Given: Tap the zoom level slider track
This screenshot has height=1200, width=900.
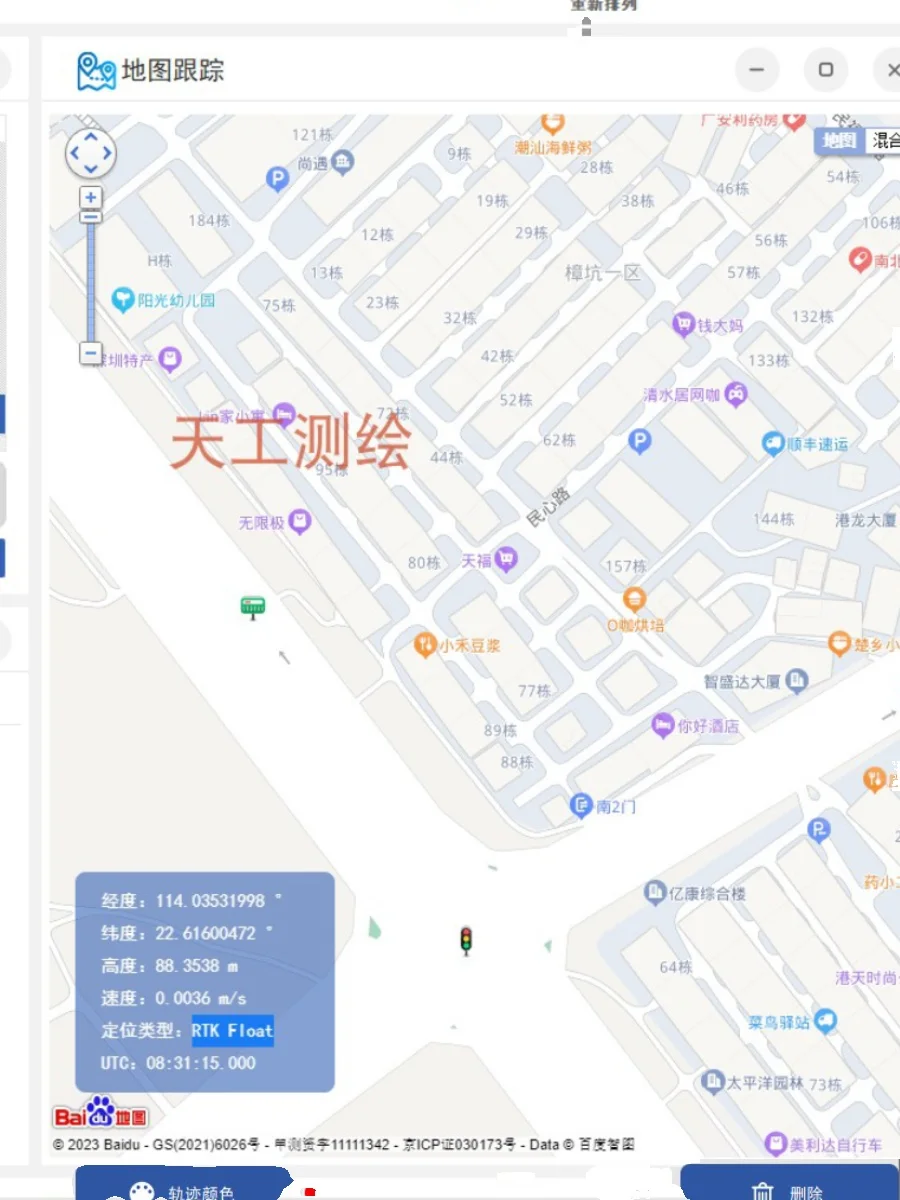Looking at the screenshot, I should click(91, 280).
